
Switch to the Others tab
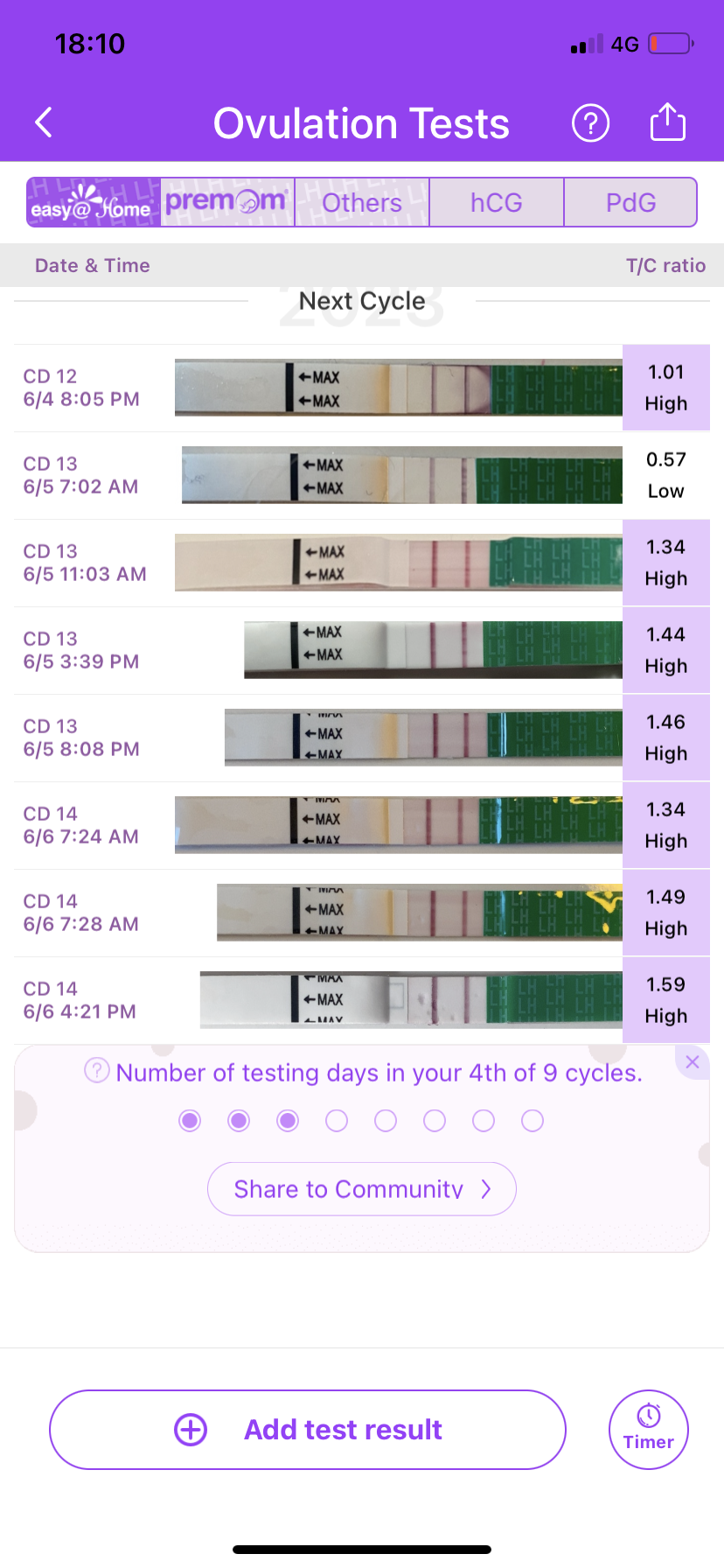pos(362,203)
